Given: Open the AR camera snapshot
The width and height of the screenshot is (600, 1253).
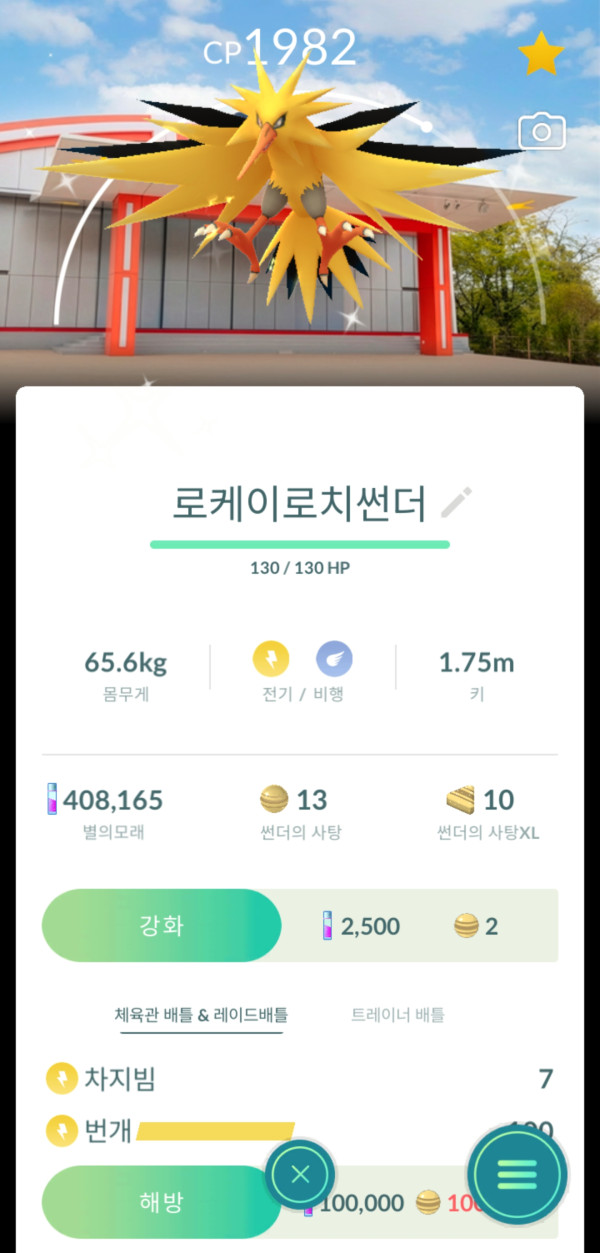Looking at the screenshot, I should pos(542,132).
